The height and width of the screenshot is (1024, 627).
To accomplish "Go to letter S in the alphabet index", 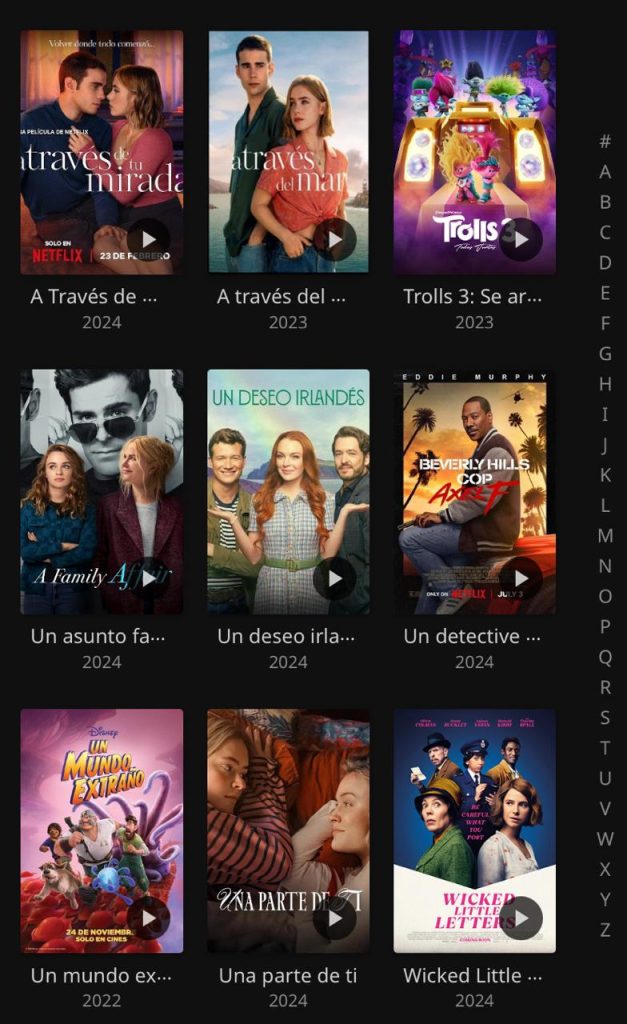I will (605, 718).
